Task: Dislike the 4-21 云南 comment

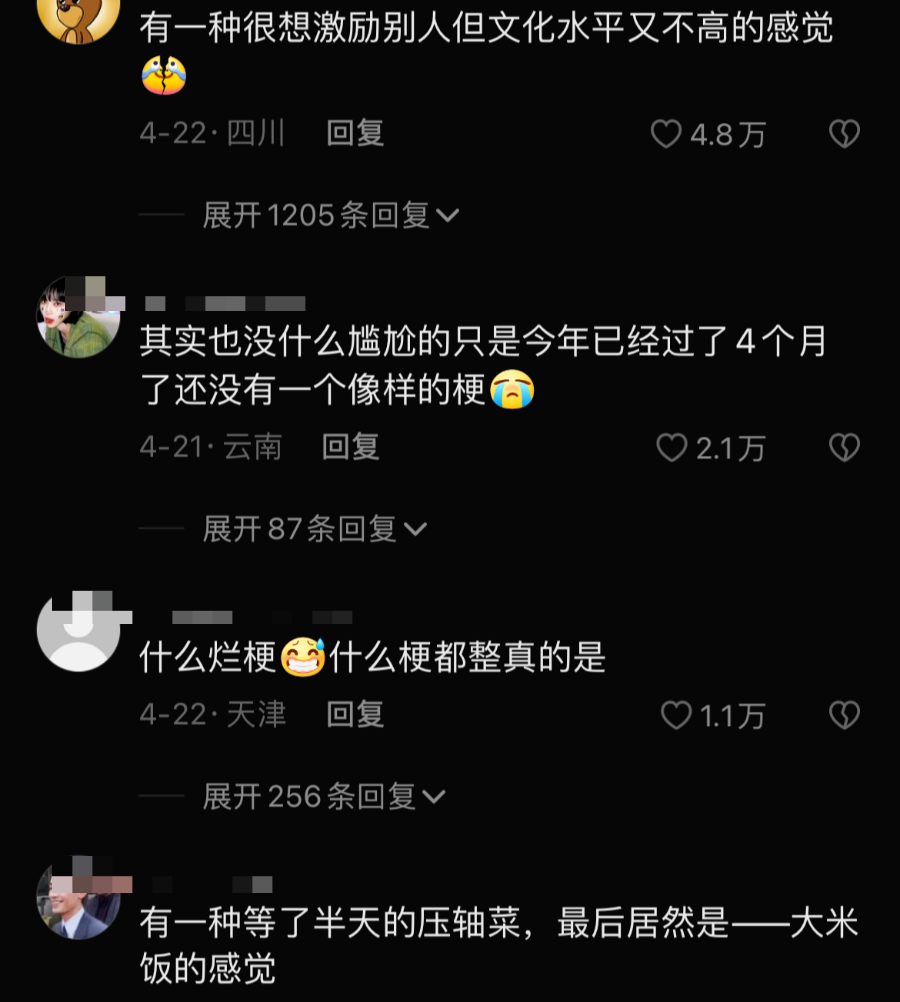Action: pos(844,448)
